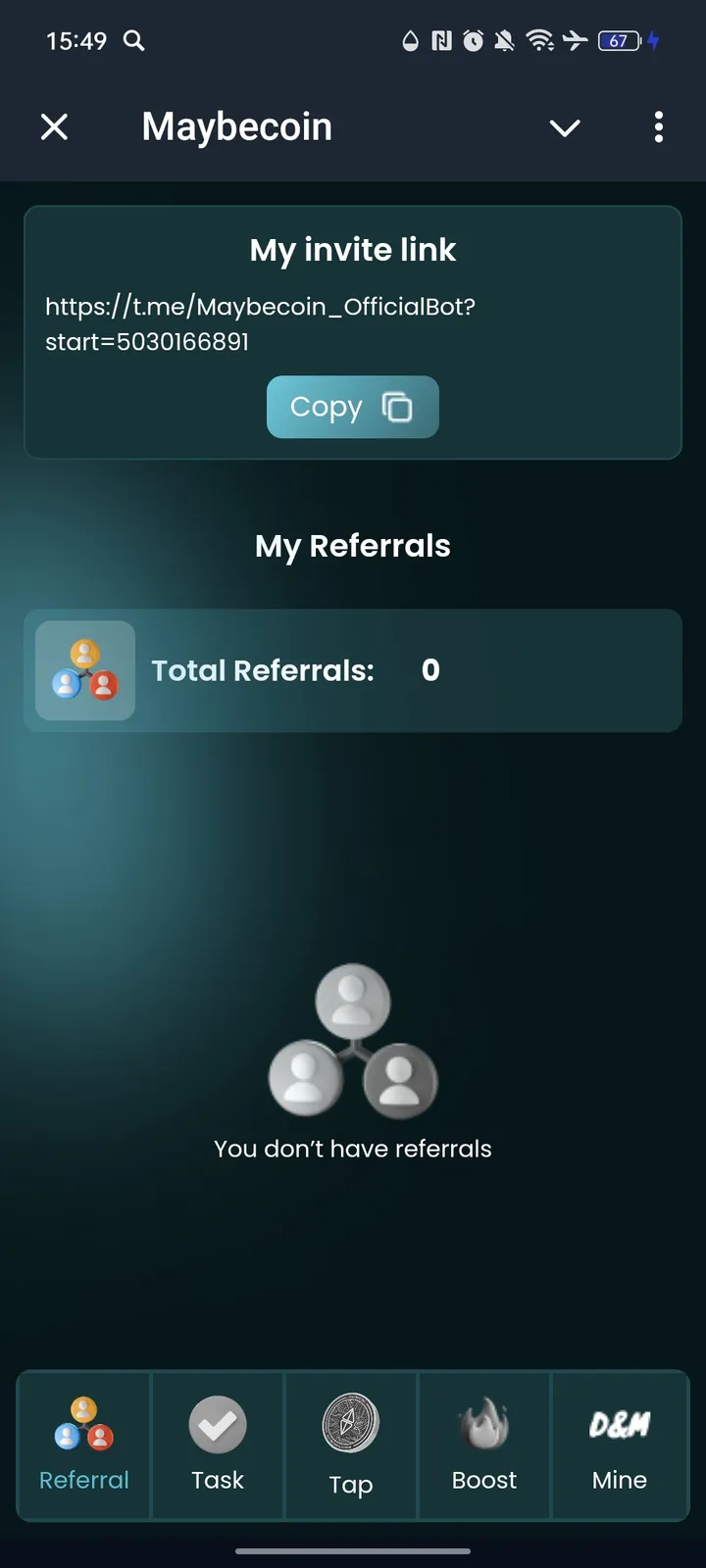Switch to the Task section
The width and height of the screenshot is (706, 1568).
click(217, 1446)
